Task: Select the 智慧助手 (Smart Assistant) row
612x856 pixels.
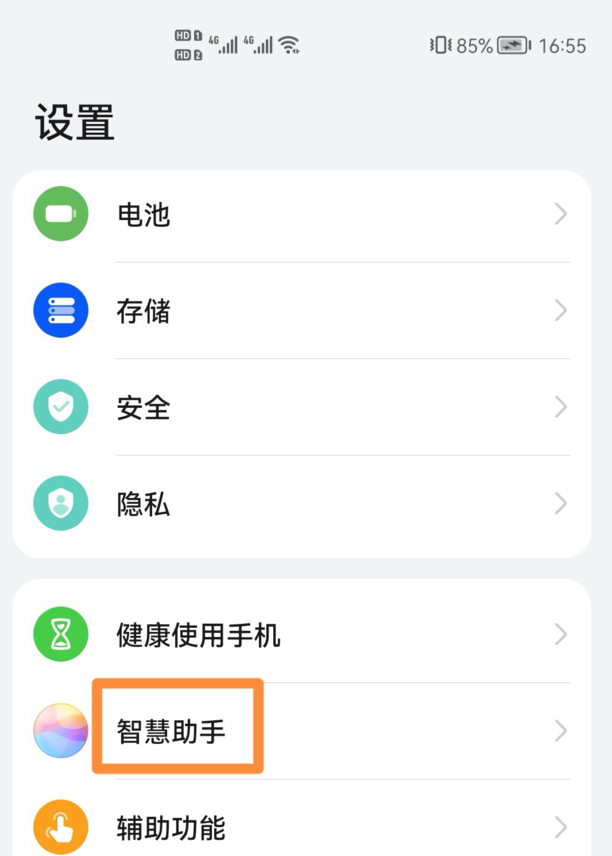Action: click(300, 731)
